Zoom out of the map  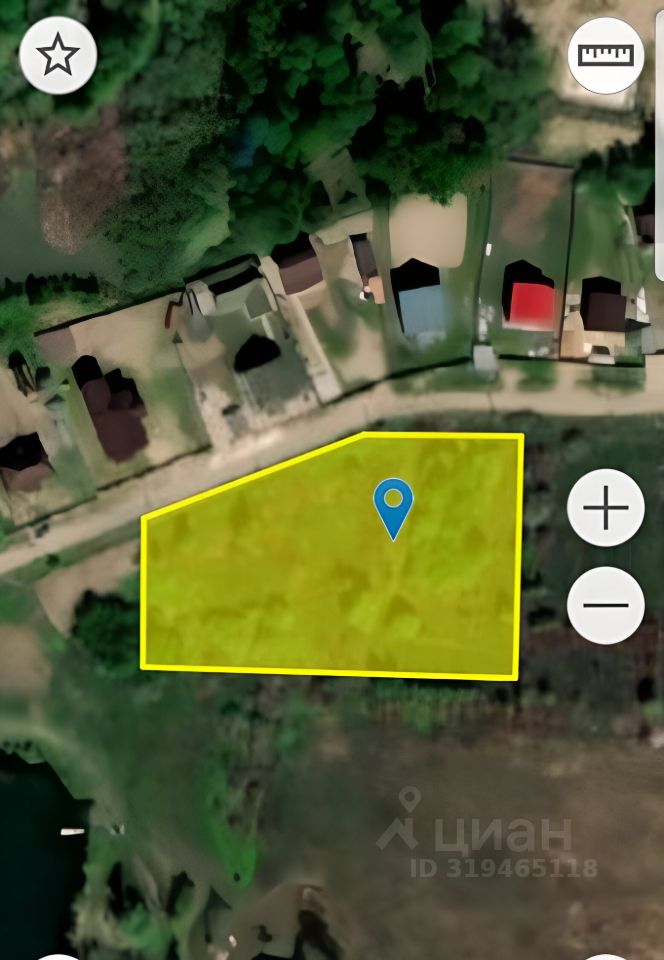click(606, 605)
